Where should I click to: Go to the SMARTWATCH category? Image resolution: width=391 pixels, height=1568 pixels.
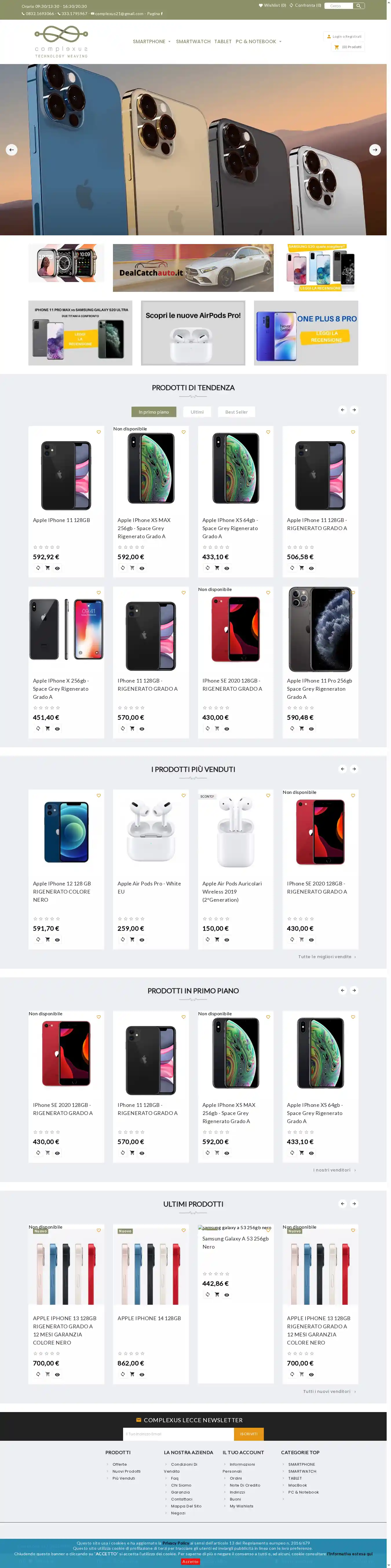[x=193, y=41]
